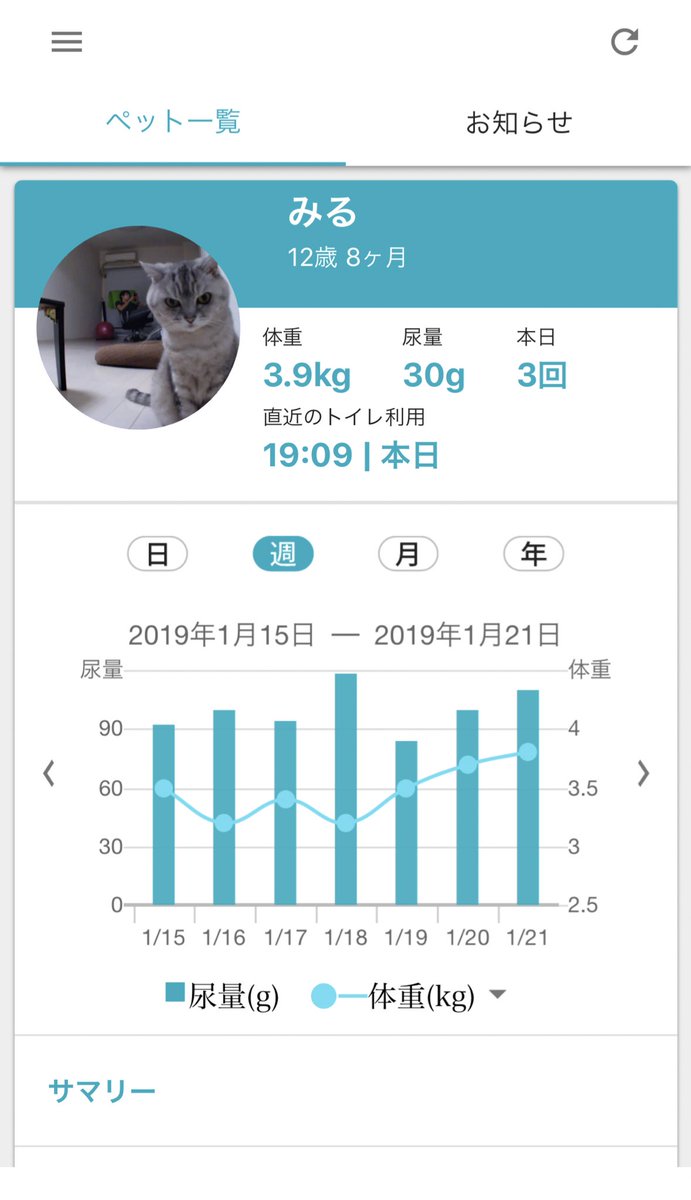
Task: Toggle the 尿量(g) legend series
Action: coord(222,996)
